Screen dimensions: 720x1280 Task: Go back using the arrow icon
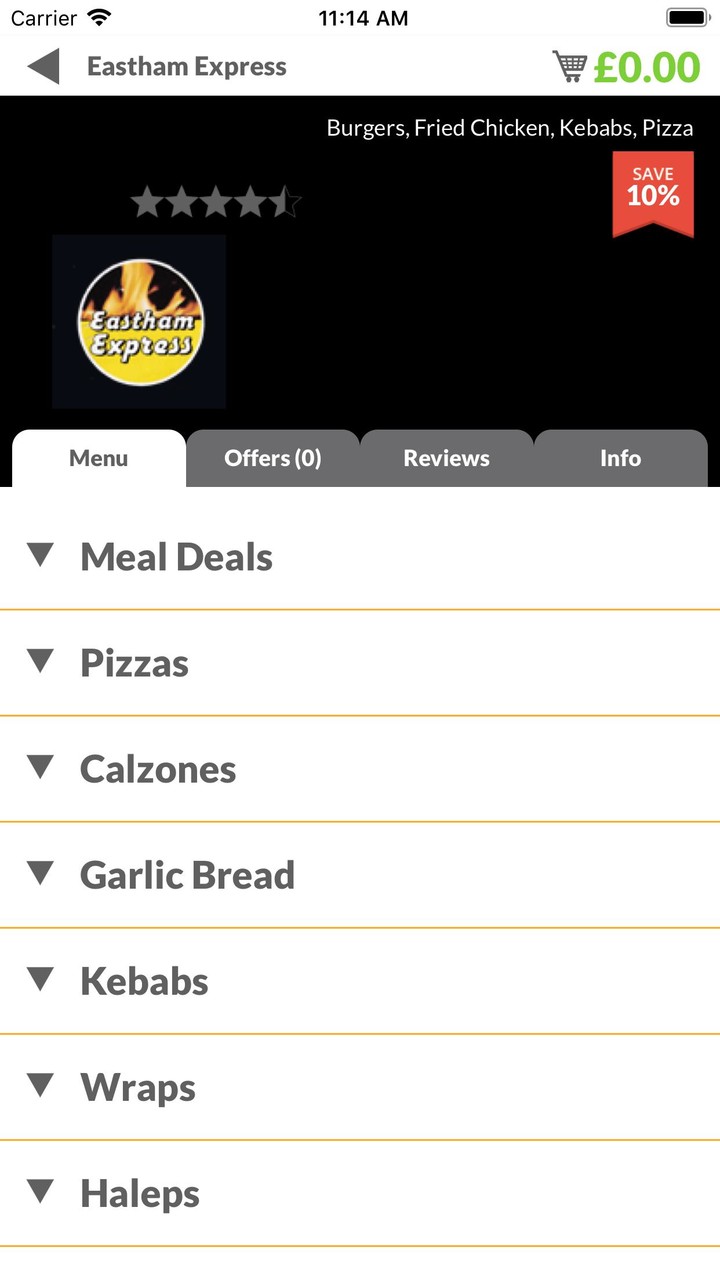[x=43, y=67]
